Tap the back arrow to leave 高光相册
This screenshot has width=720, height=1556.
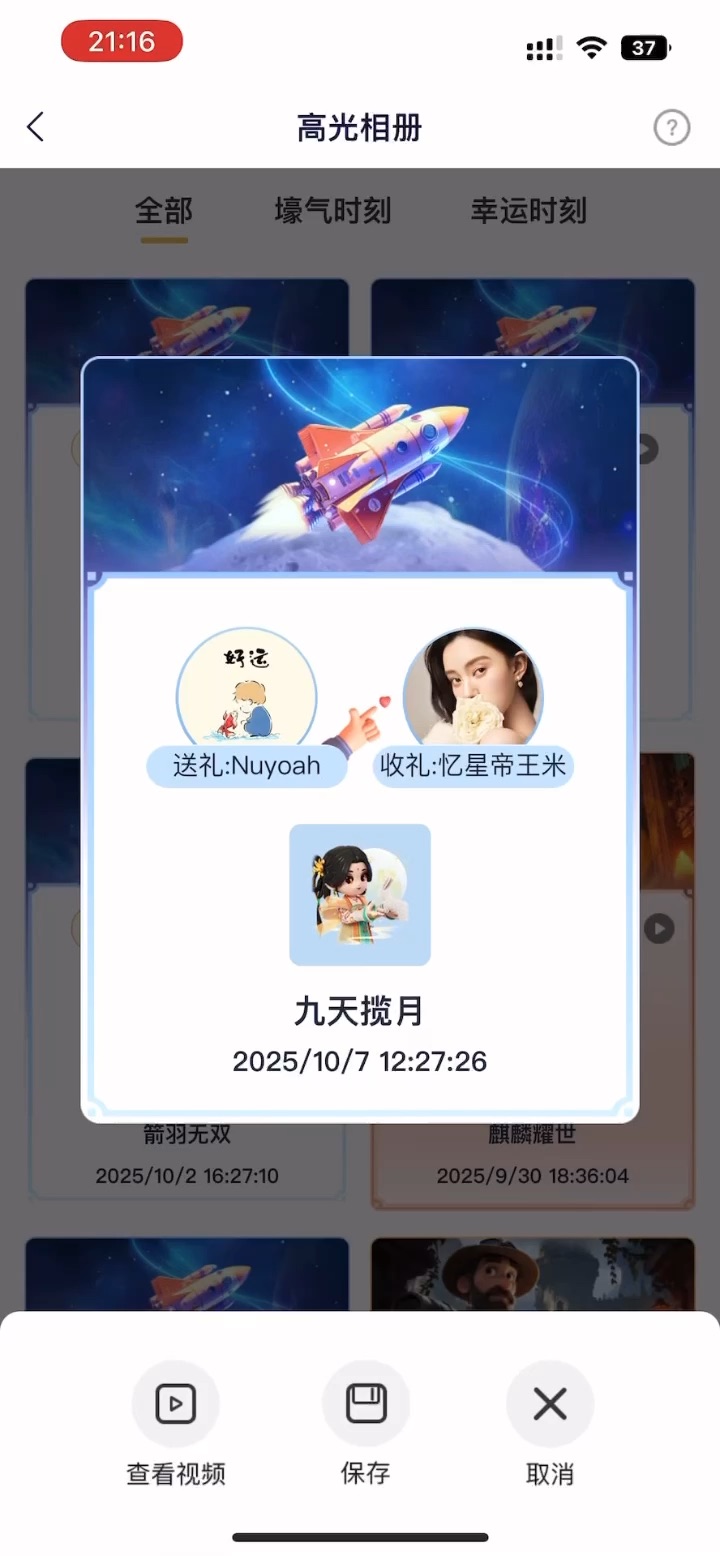[x=36, y=128]
